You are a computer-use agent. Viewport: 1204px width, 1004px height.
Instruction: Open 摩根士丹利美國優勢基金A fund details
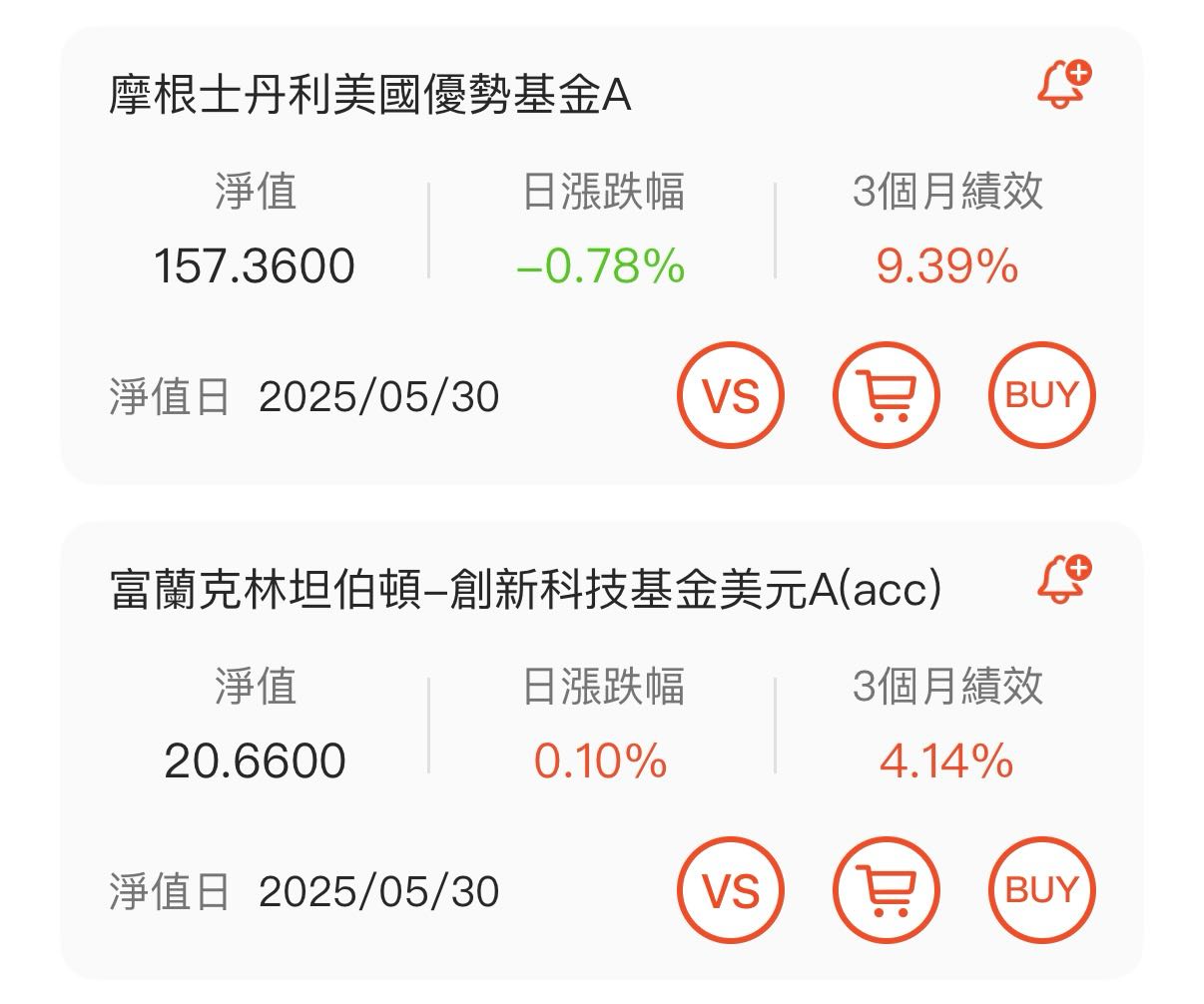369,98
